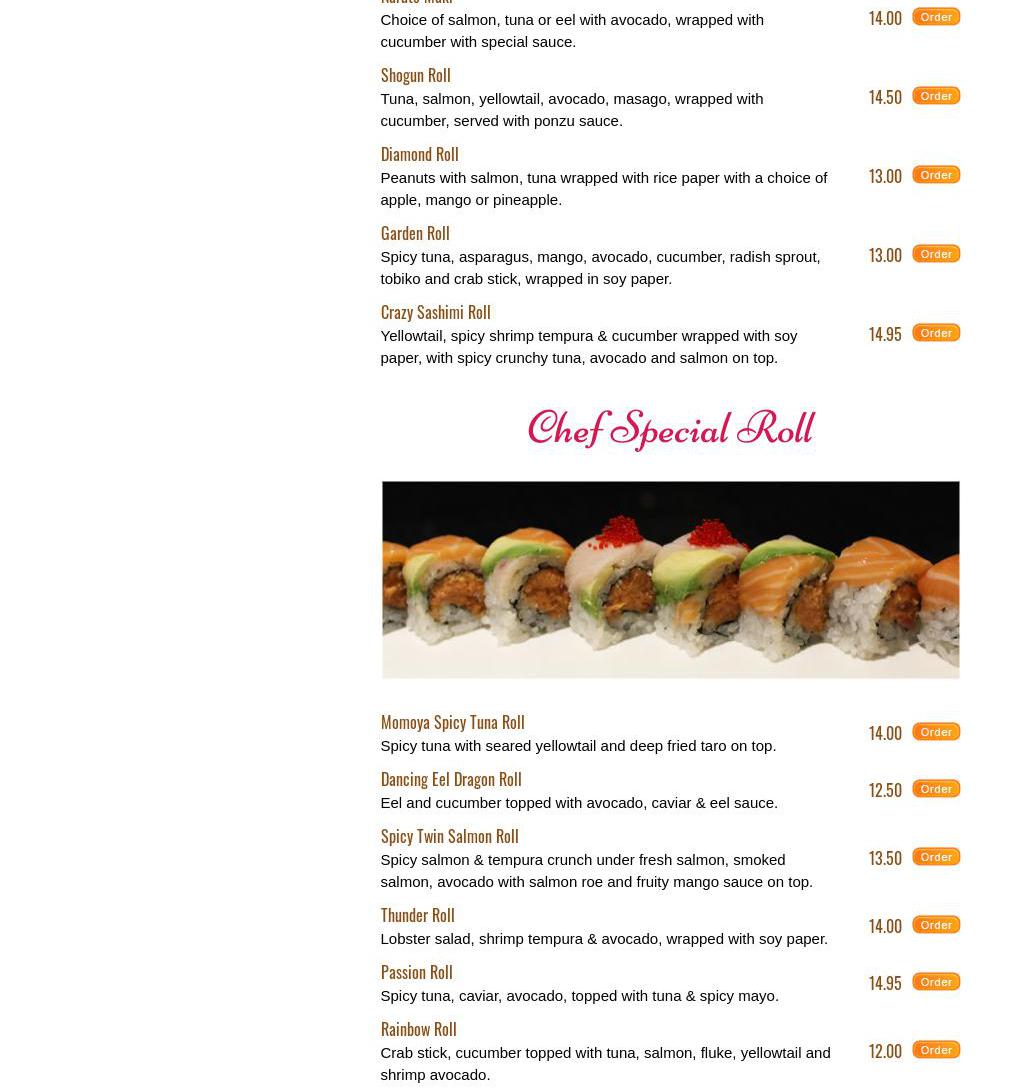Order the Thunder Roll

pos(935,925)
